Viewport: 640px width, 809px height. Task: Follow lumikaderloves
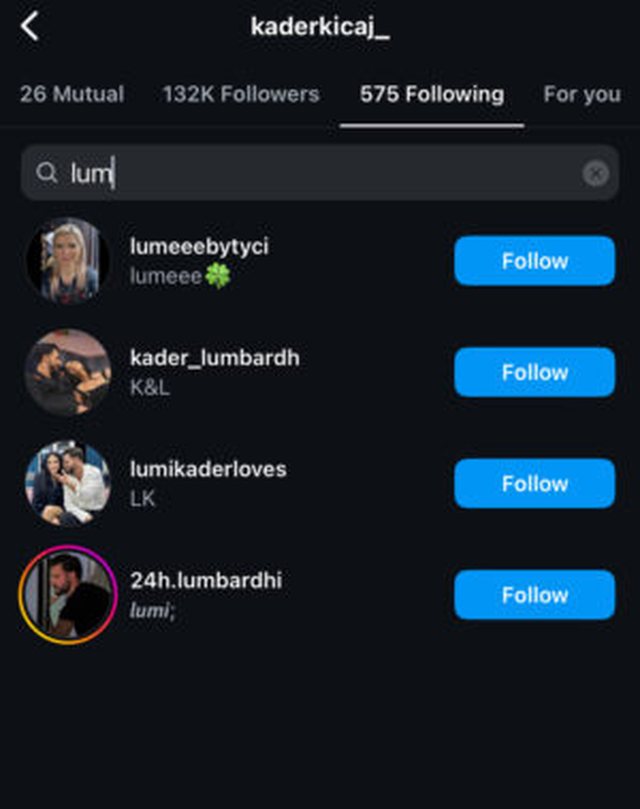[x=534, y=483]
